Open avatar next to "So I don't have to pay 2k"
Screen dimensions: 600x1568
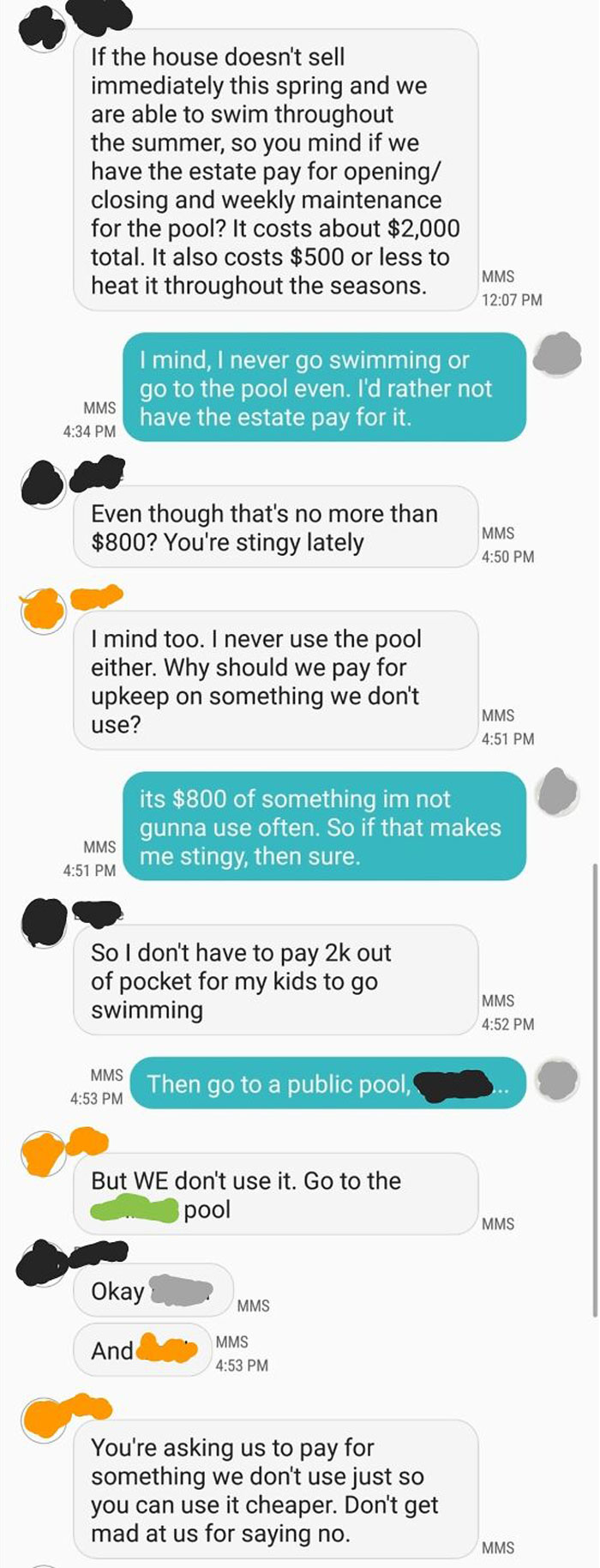pyautogui.click(x=43, y=925)
